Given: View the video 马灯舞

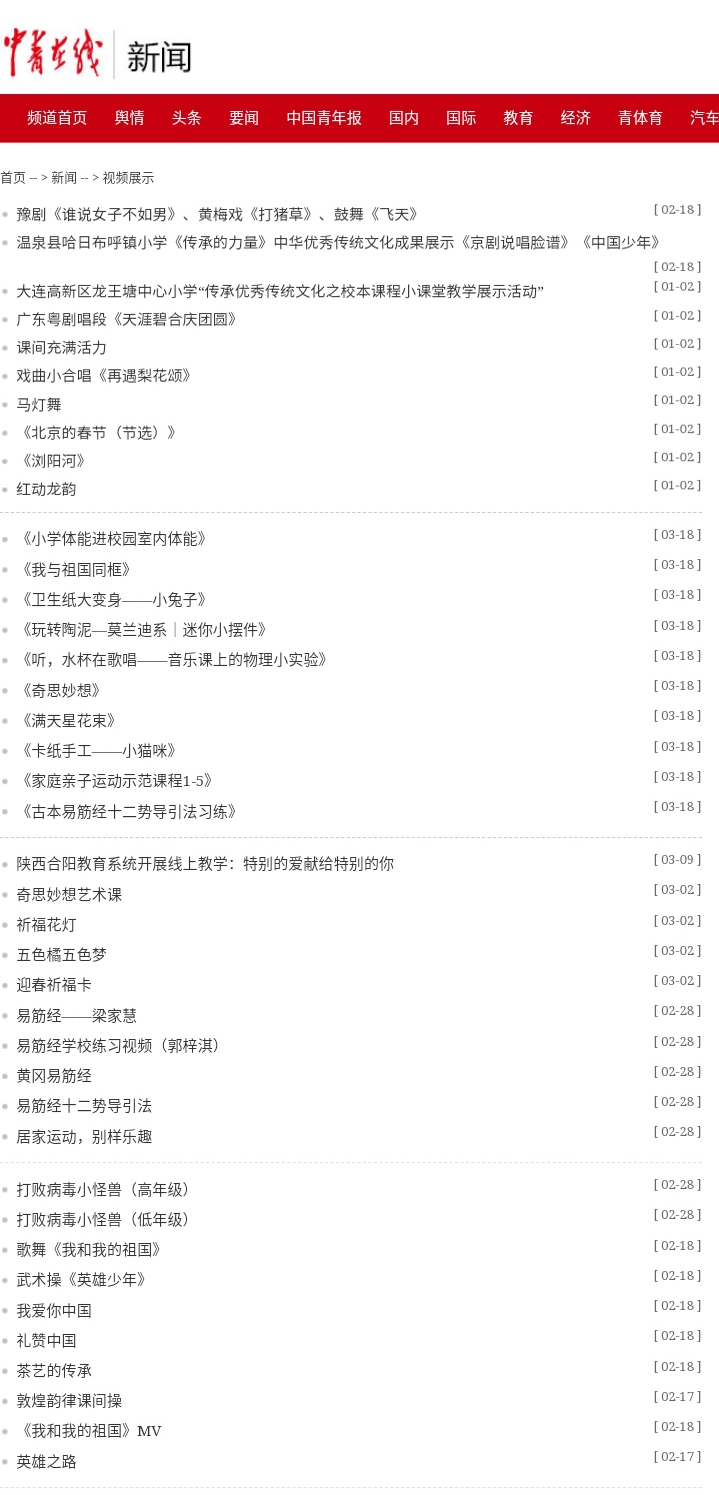Looking at the screenshot, I should pos(39,405).
